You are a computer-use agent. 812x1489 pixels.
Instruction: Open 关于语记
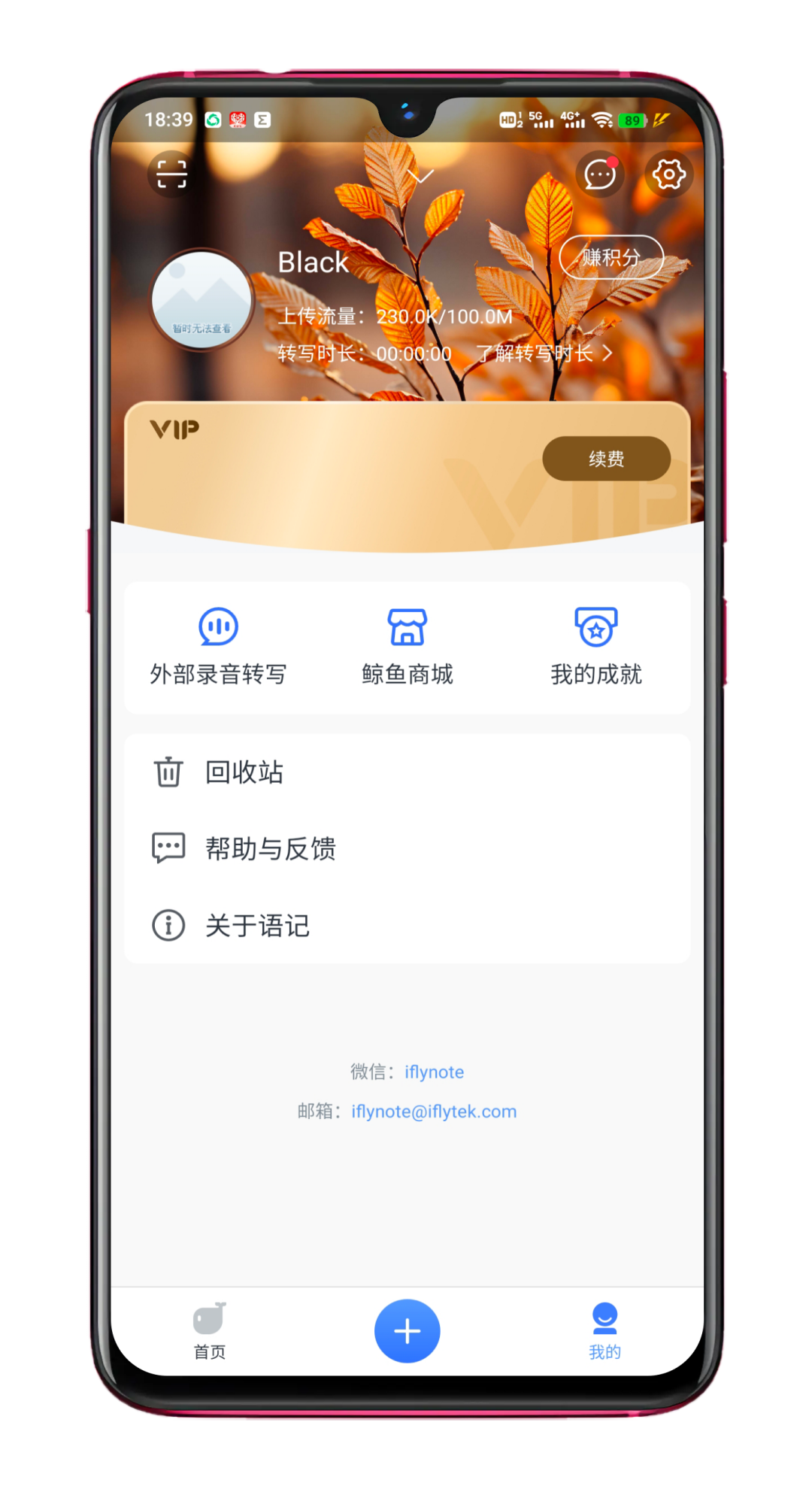pos(408,925)
